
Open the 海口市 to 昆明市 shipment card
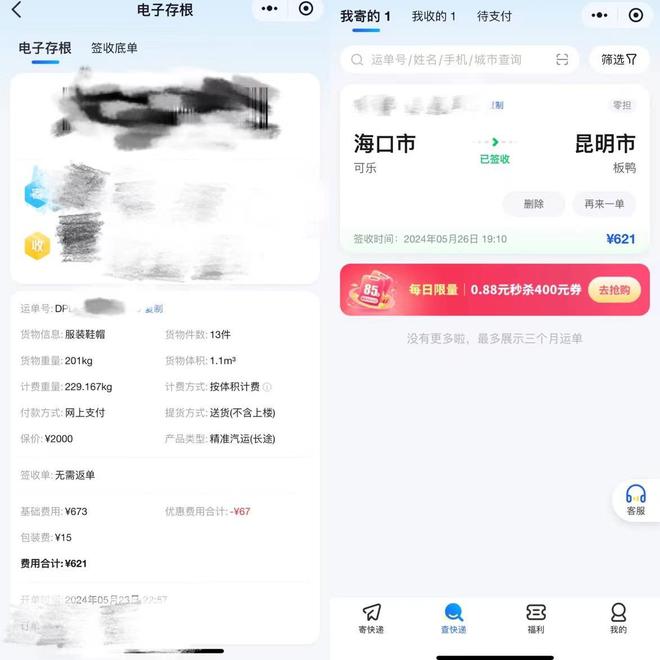[x=494, y=150]
